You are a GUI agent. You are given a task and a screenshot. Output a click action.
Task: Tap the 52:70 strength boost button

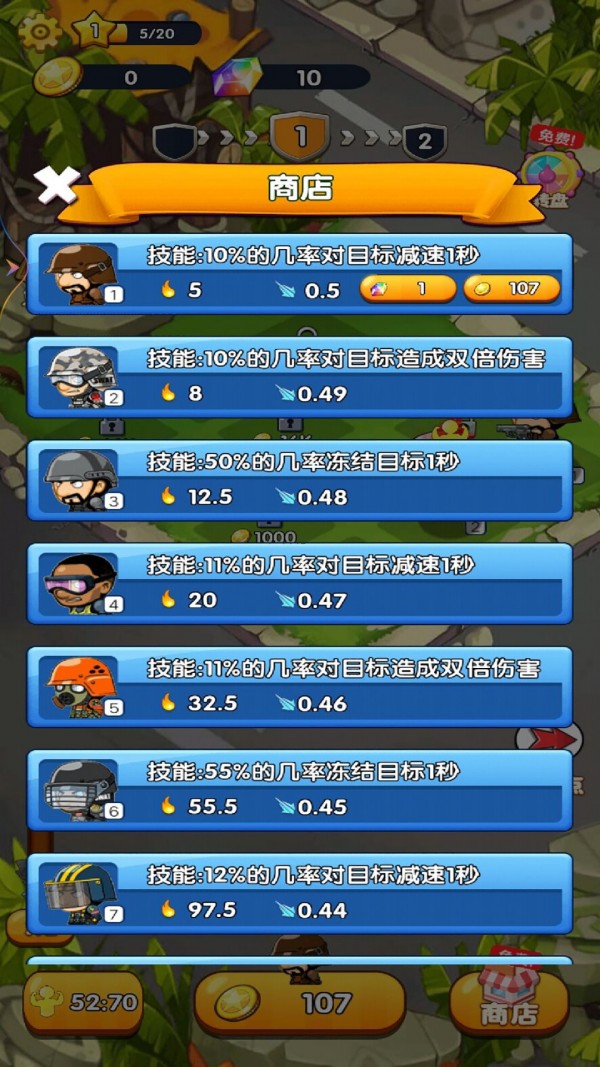(x=84, y=1002)
